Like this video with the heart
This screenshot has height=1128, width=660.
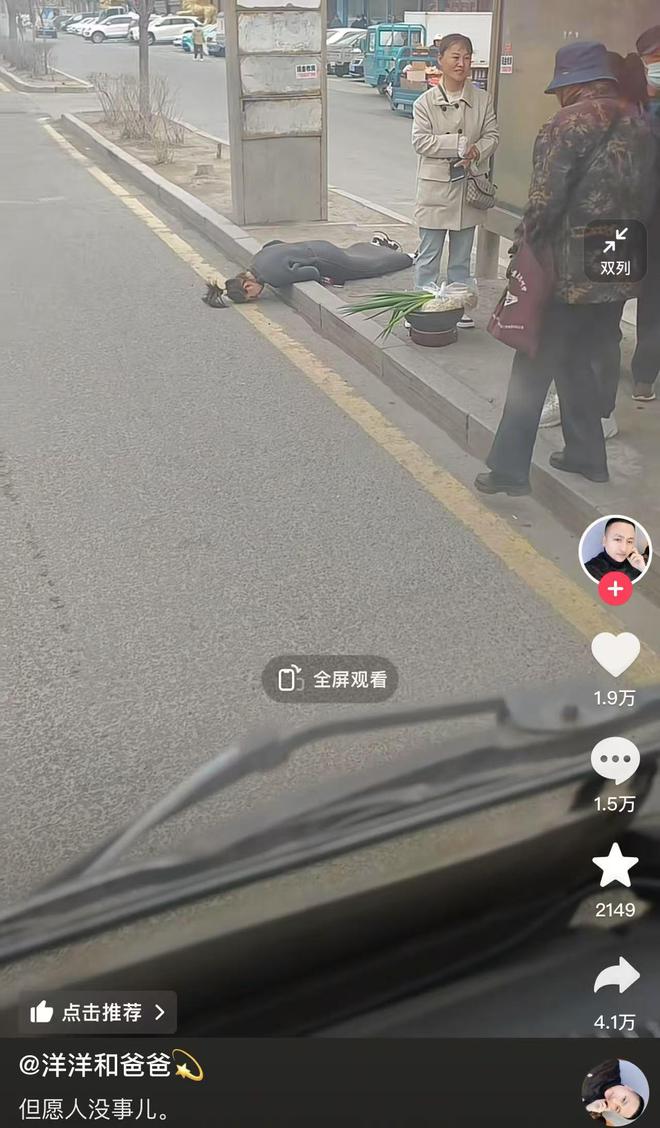(615, 654)
